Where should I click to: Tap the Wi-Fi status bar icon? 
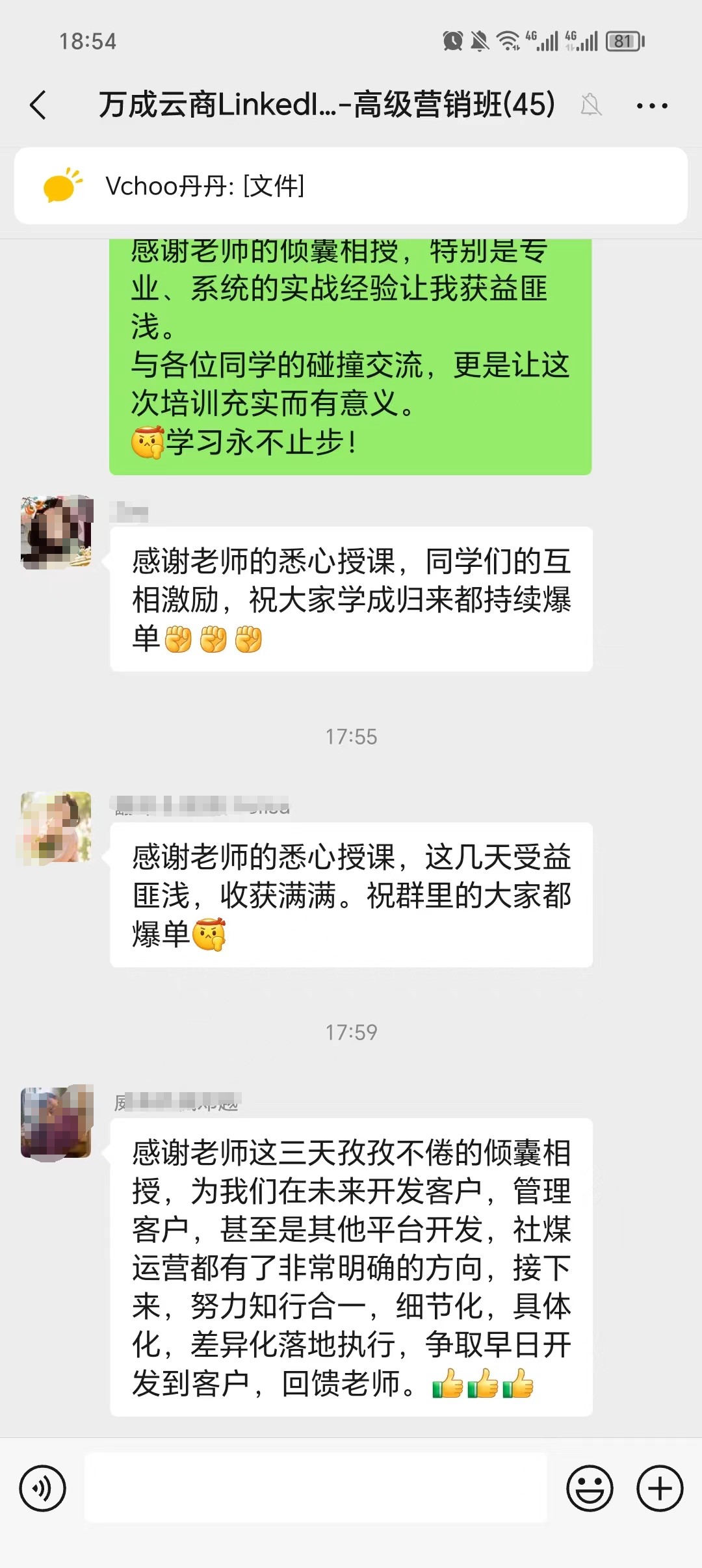pos(507,41)
